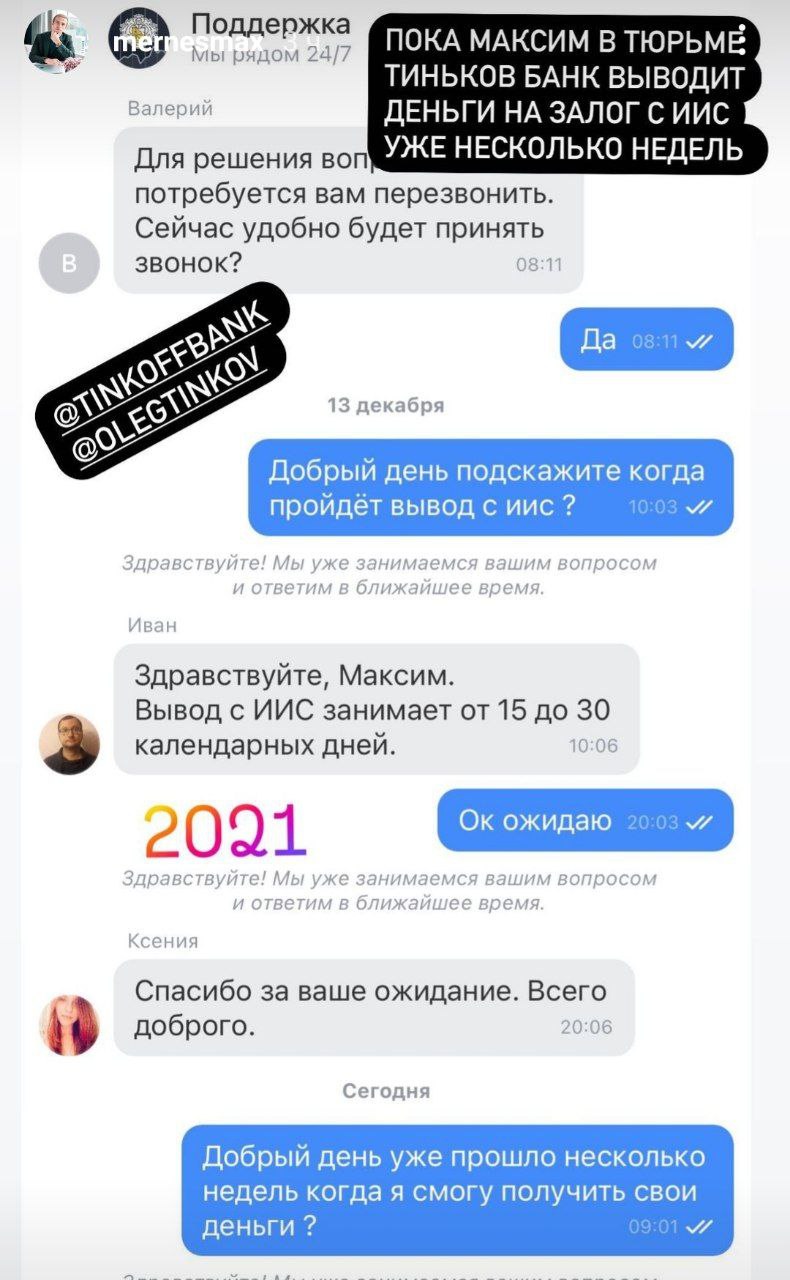This screenshot has width=790, height=1280.
Task: Open Valeriy's avatar marked with letter В
Action: pos(67,262)
